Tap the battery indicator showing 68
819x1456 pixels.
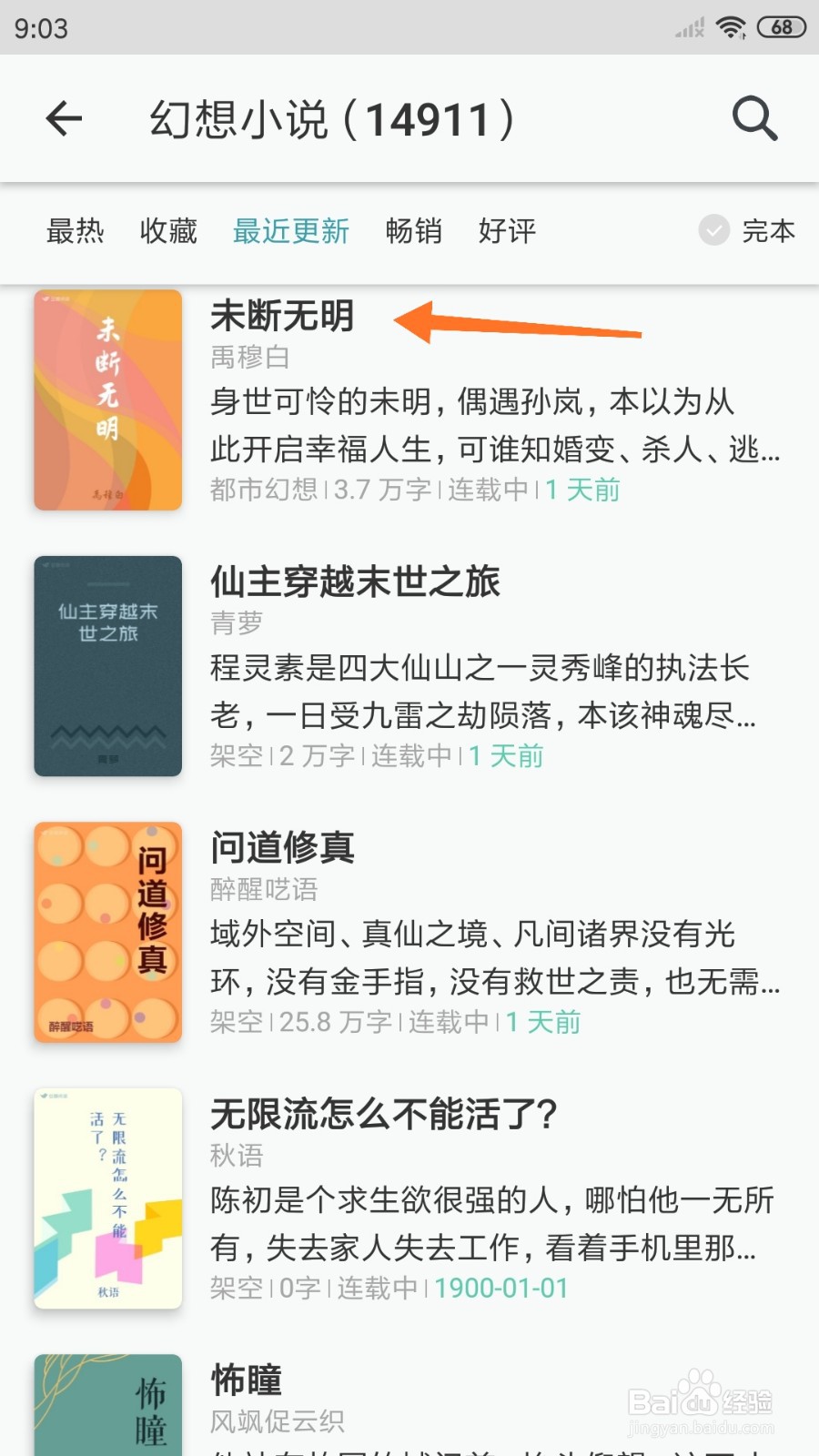click(781, 26)
